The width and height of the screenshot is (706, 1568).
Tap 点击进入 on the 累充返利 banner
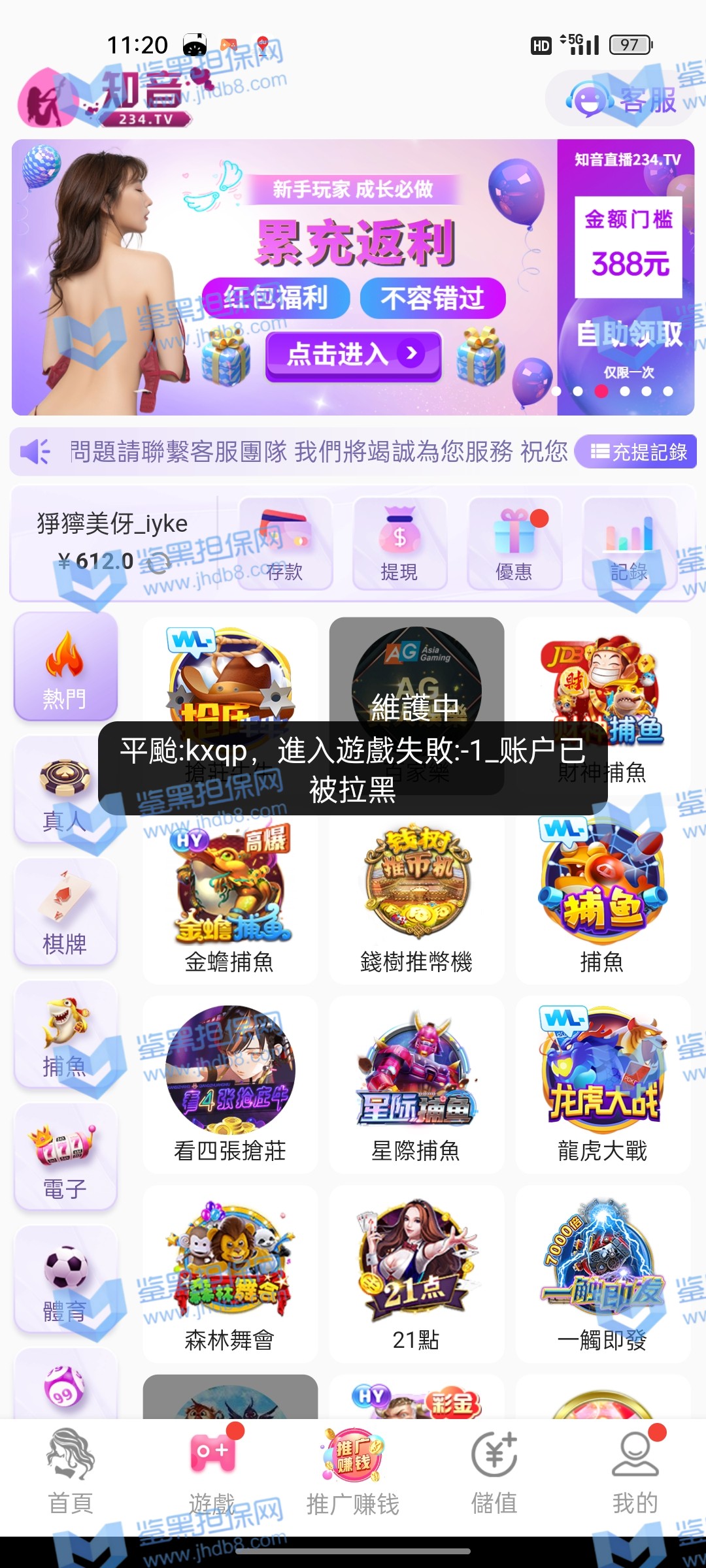[x=354, y=355]
